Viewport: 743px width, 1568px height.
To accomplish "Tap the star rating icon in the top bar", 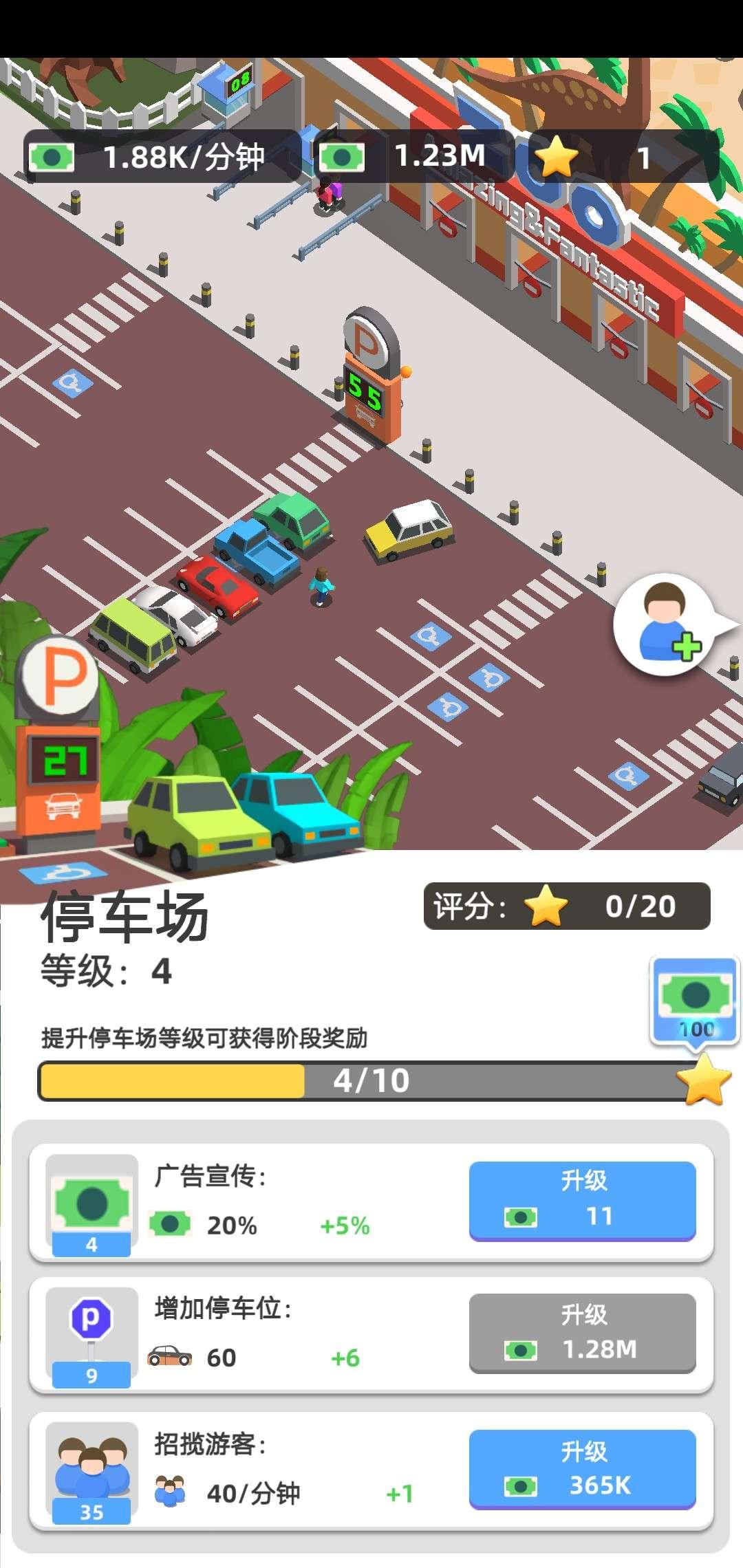I will [557, 157].
